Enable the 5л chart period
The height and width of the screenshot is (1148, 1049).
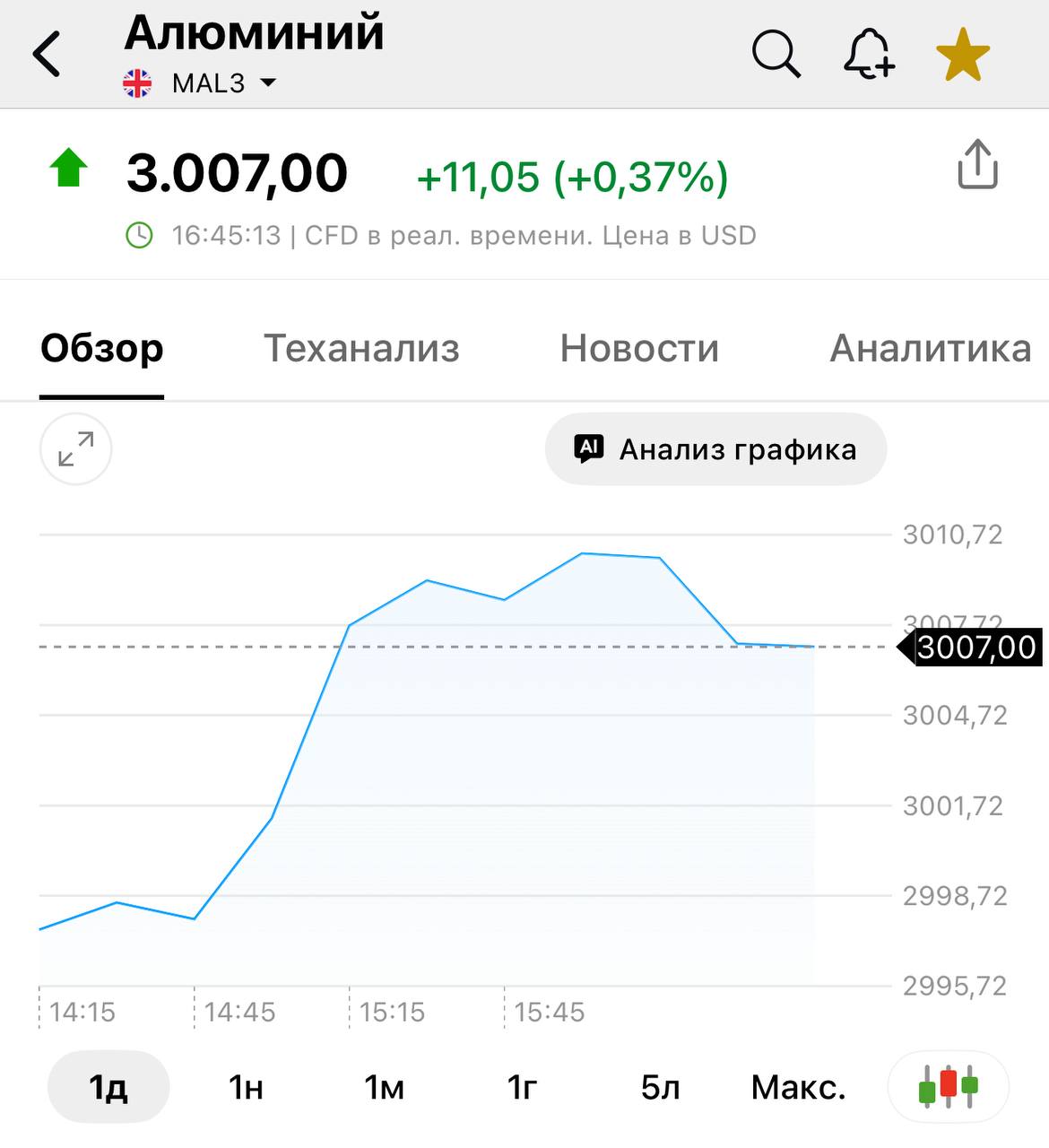click(659, 1086)
